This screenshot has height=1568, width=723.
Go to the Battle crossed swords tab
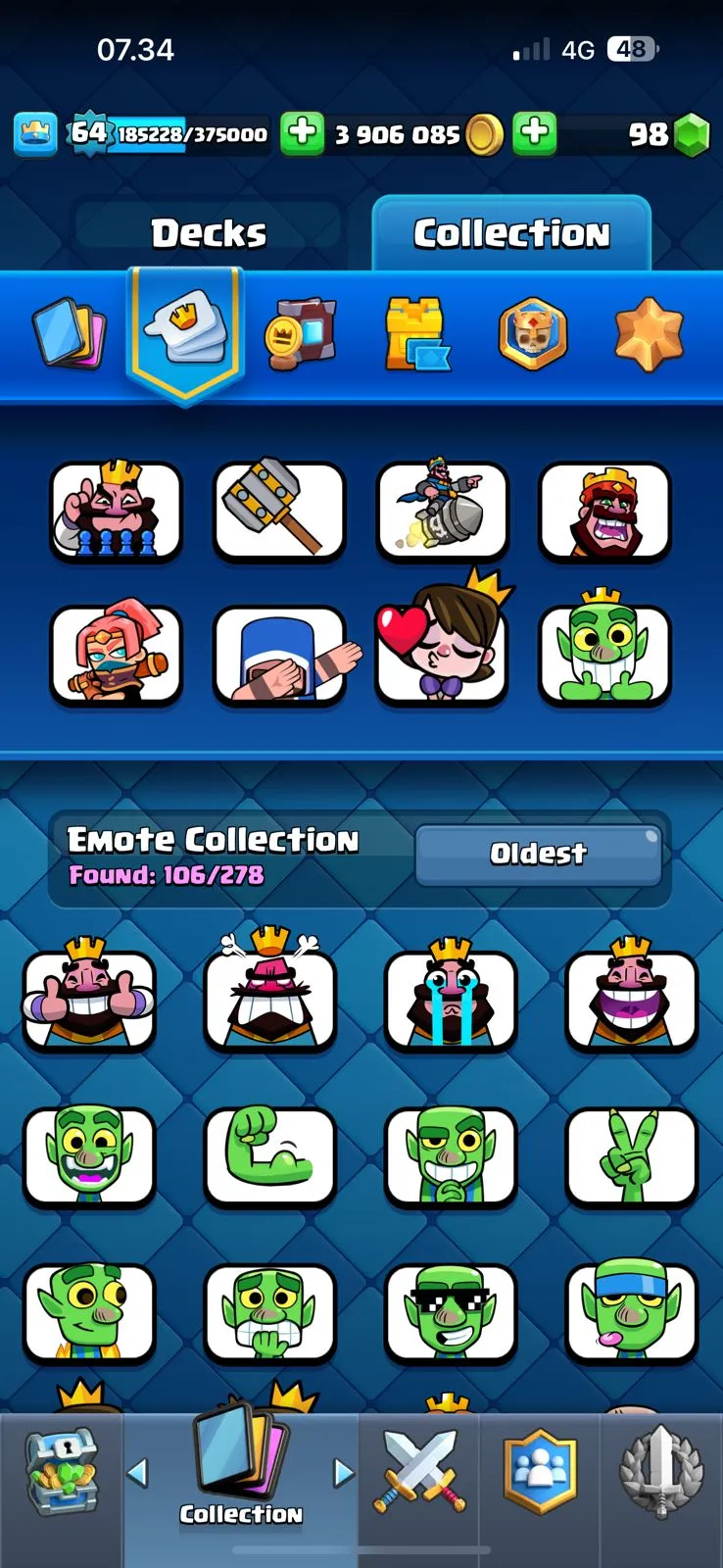[x=419, y=1472]
